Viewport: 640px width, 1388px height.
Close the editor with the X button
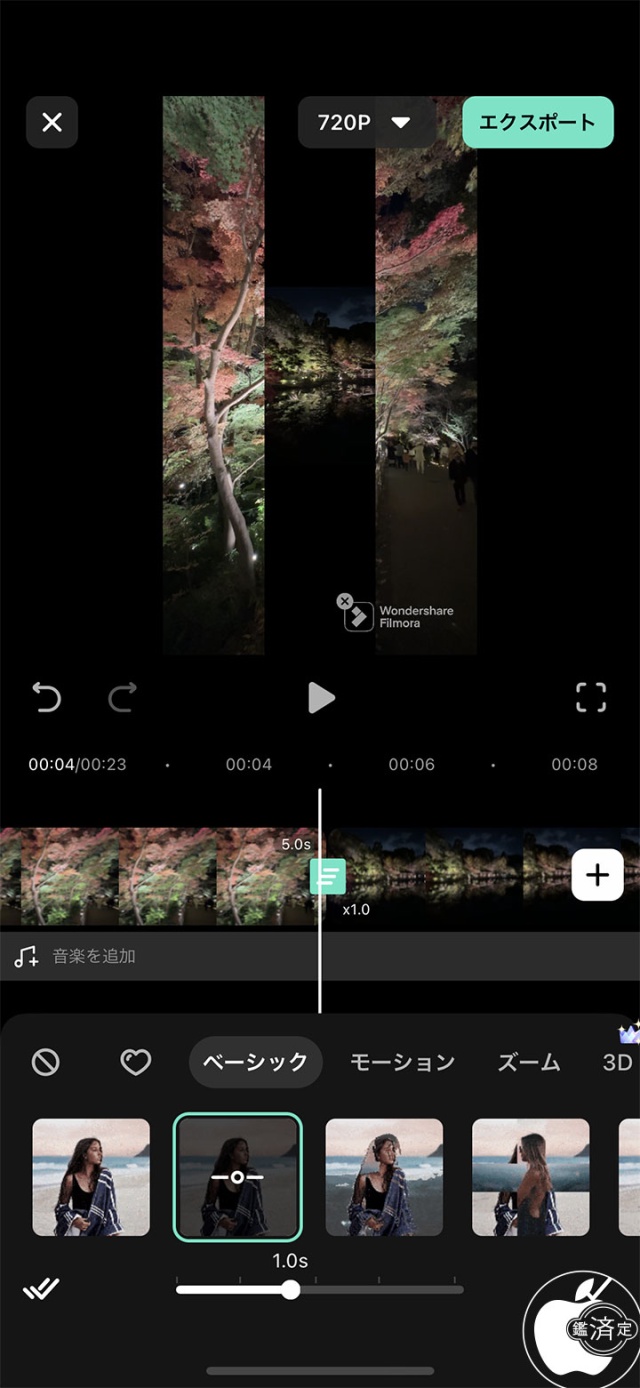pos(52,122)
